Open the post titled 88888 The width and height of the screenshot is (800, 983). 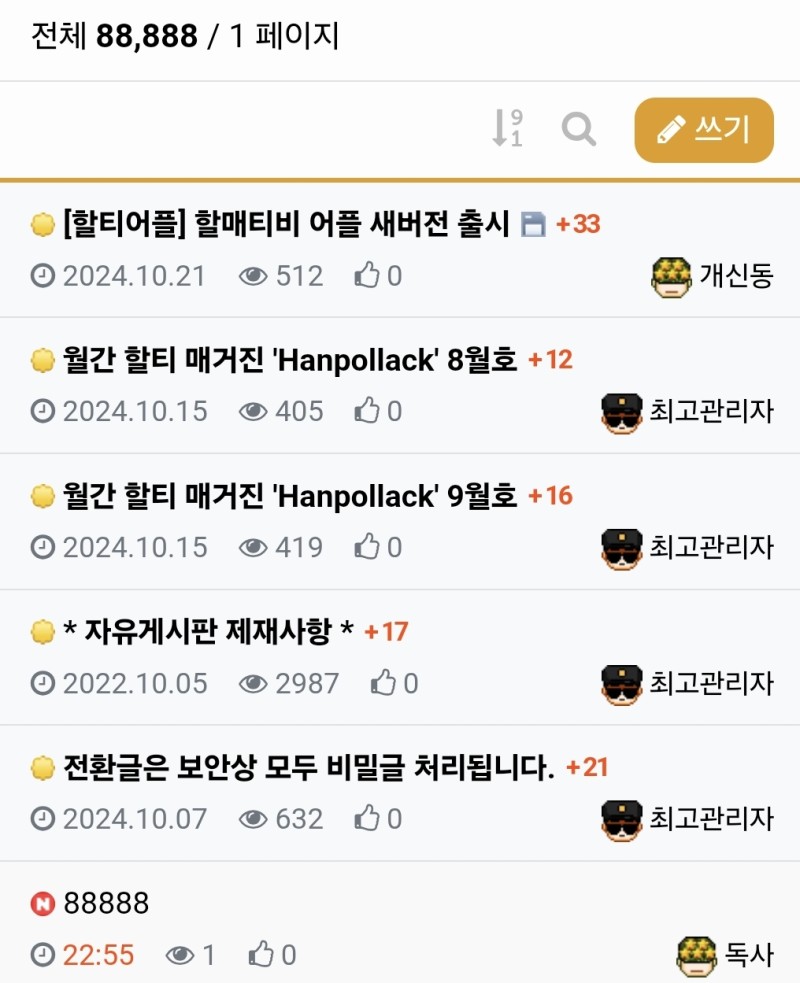pos(106,904)
